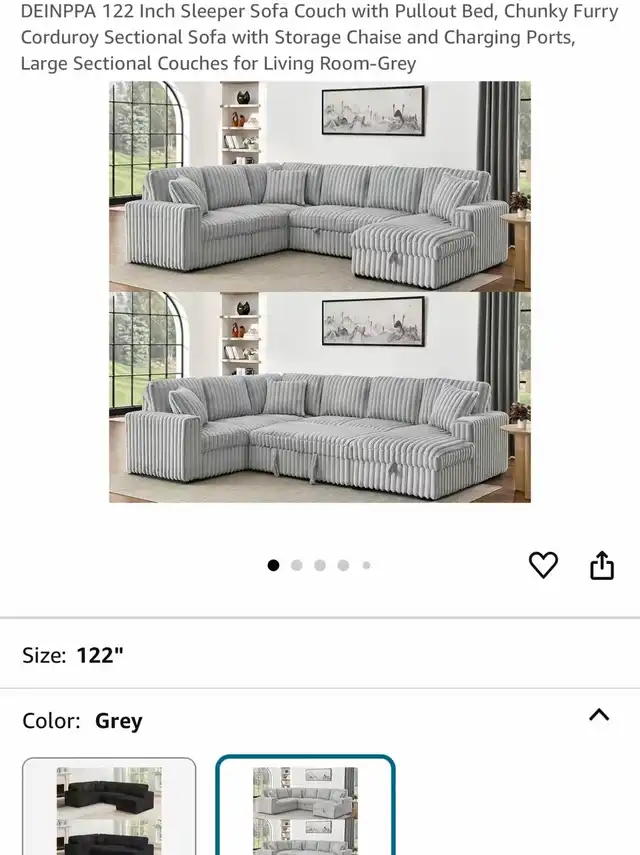Jump to the second image dot

click(x=296, y=565)
